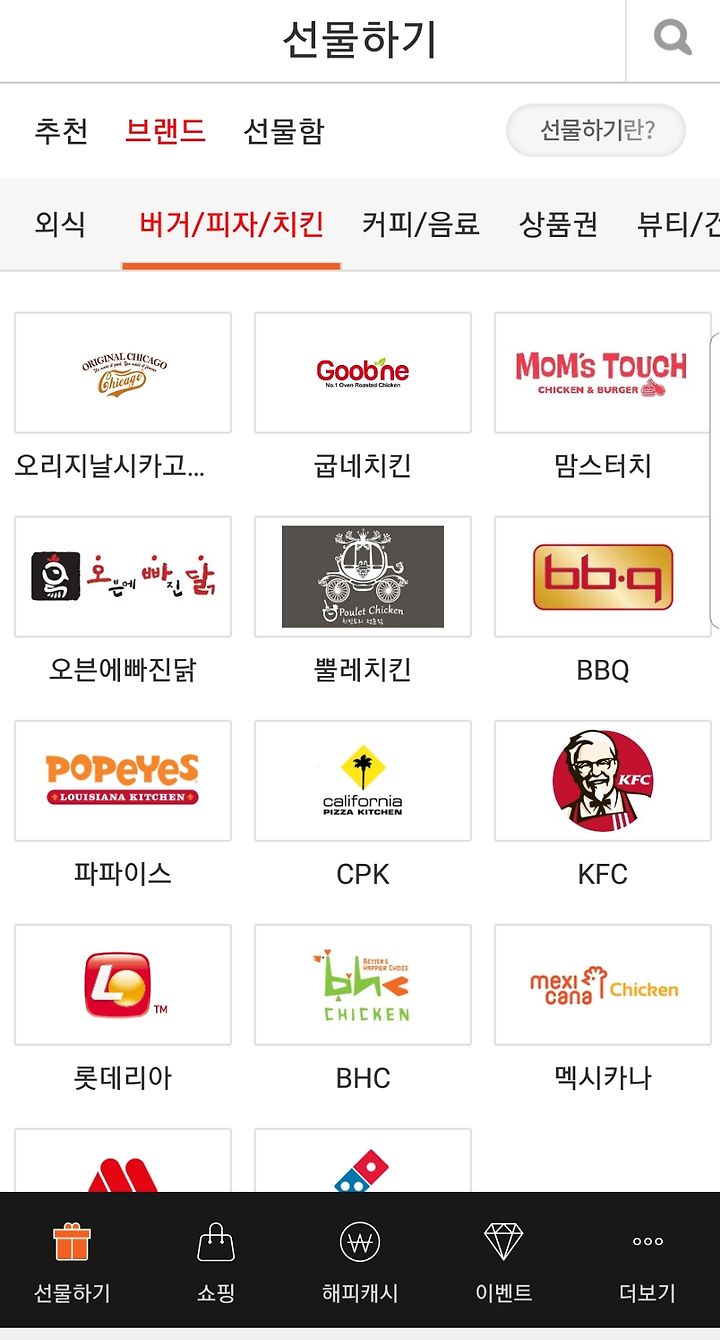Switch to the 선물함 tab
This screenshot has width=720, height=1340.
pyautogui.click(x=284, y=131)
